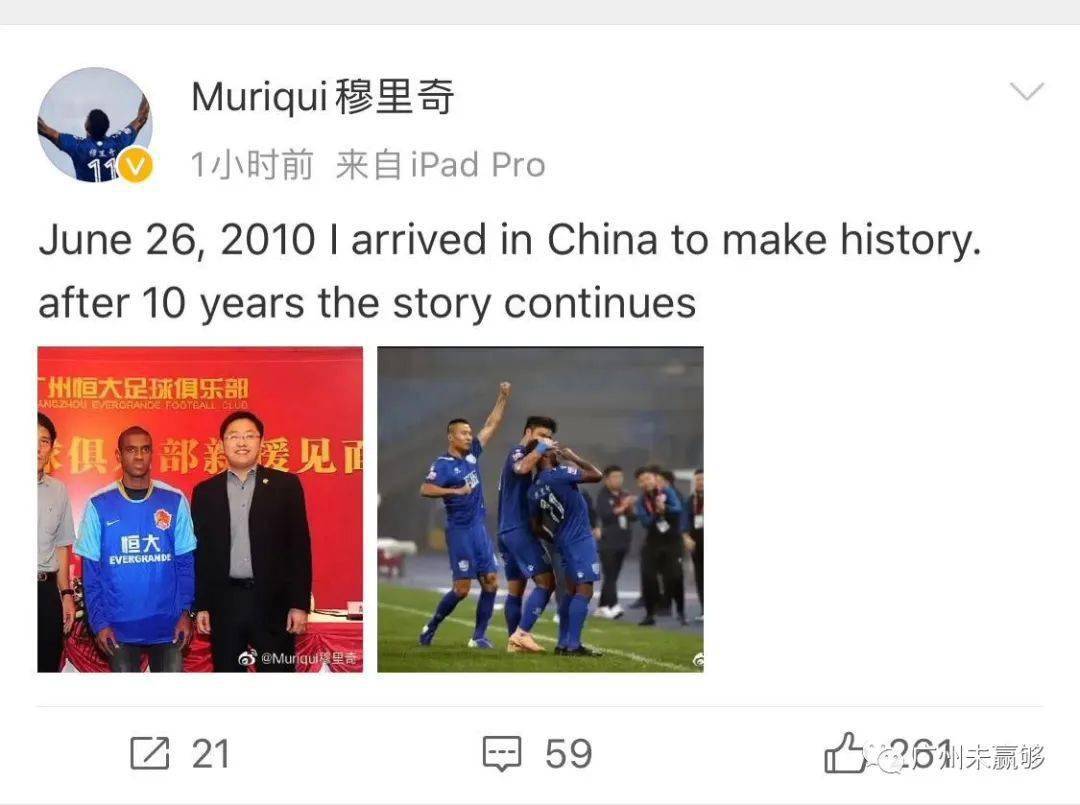Viewport: 1080px width, 805px height.
Task: Open the Muriqui 穆里奇 username link
Action: [x=322, y=98]
